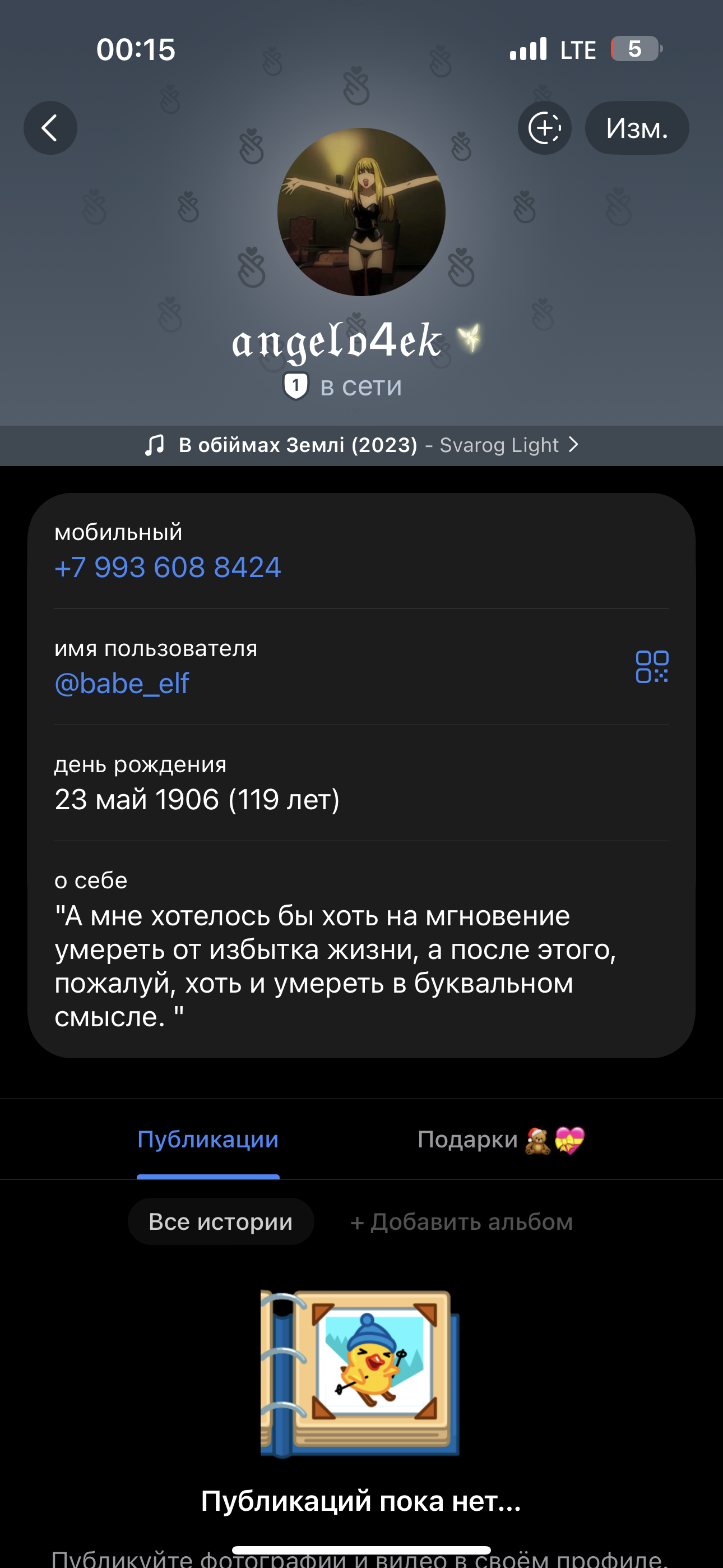Image resolution: width=723 pixels, height=1568 pixels.
Task: Show the QR code for the username
Action: pos(652,667)
